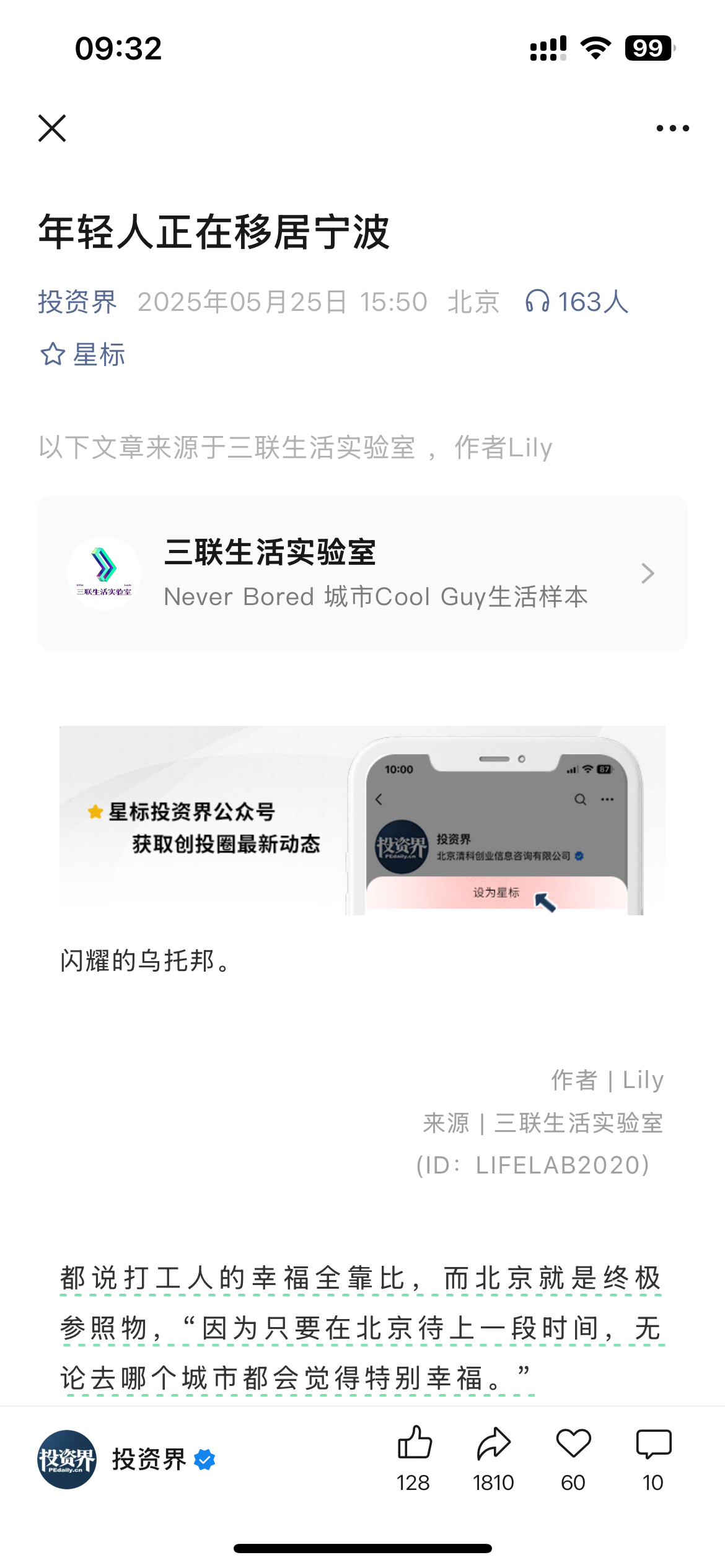Star this account with 星标
This screenshot has height=1568, width=725.
pyautogui.click(x=82, y=355)
